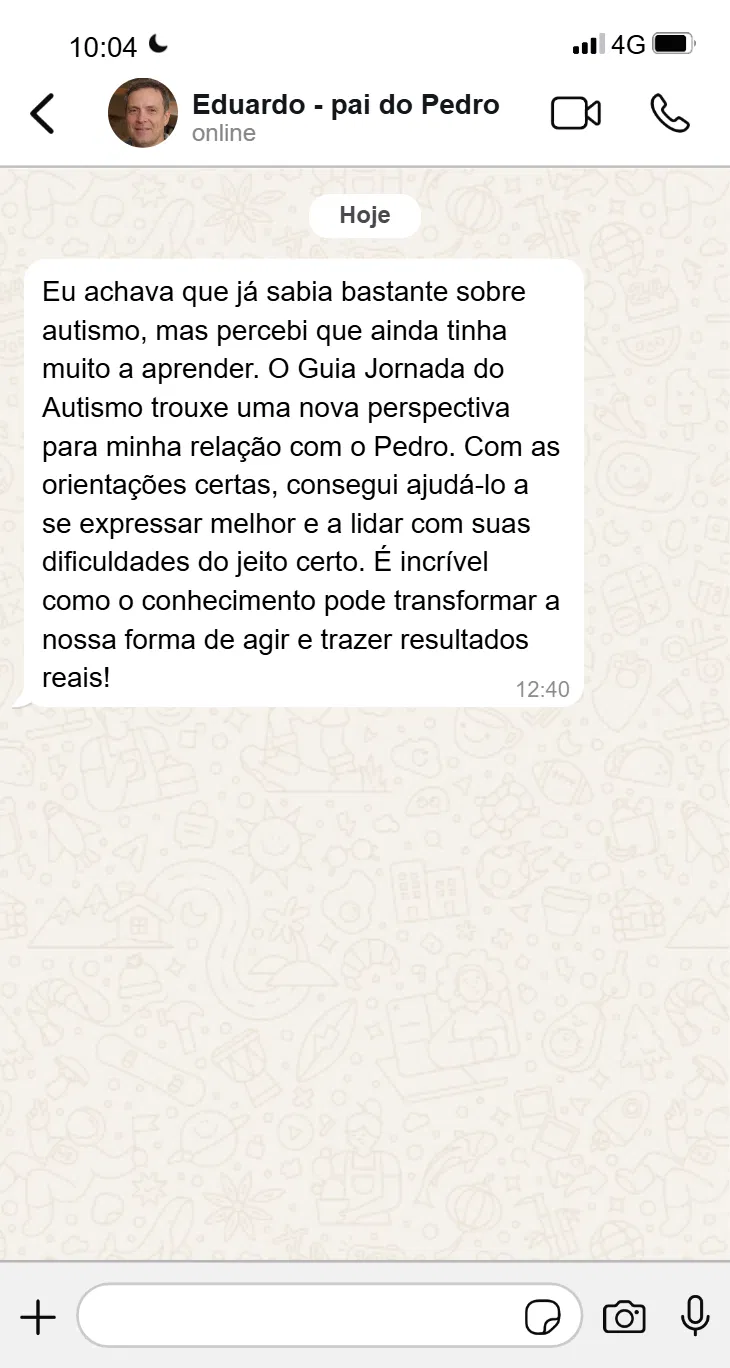Open the camera to send a photo
Image resolution: width=730 pixels, height=1368 pixels.
pyautogui.click(x=624, y=1317)
